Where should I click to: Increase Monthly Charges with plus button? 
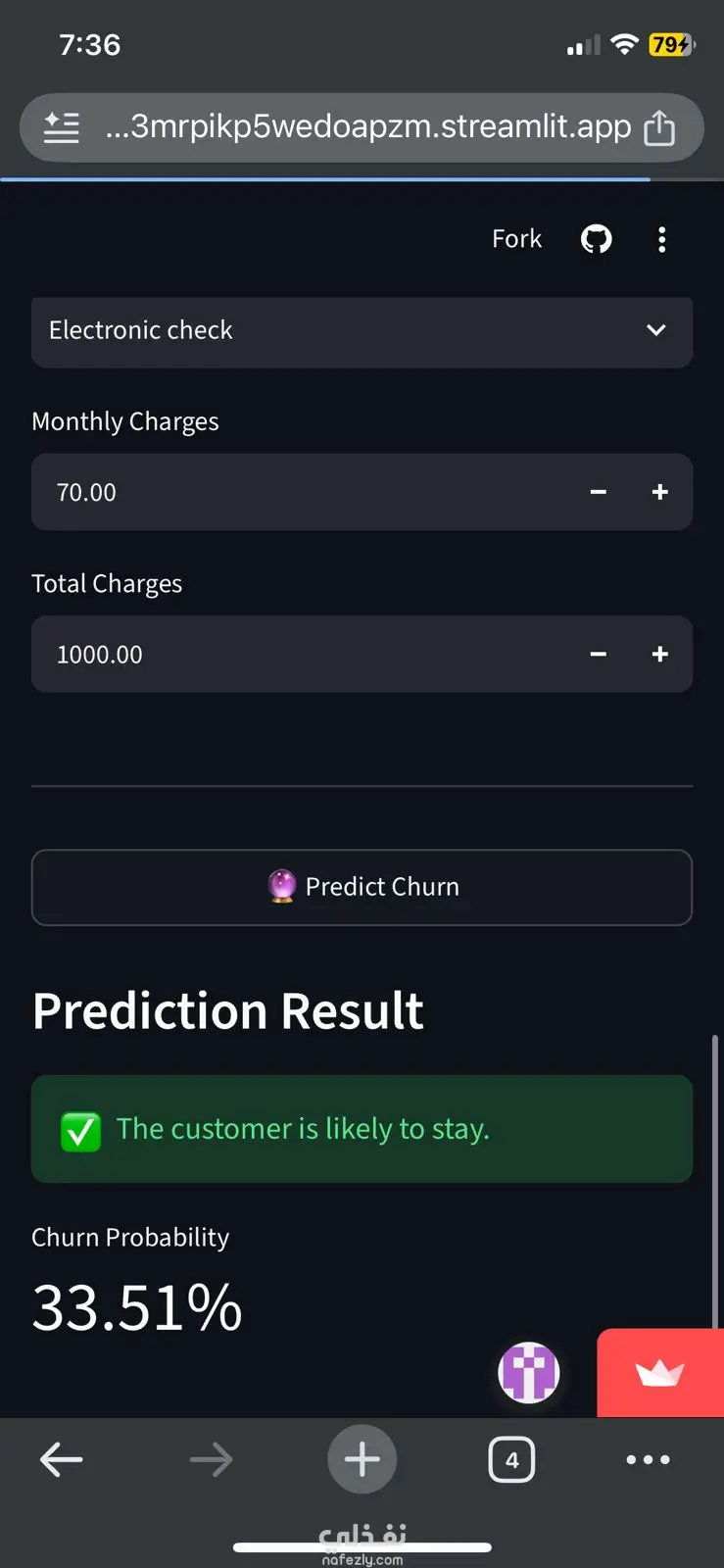[x=660, y=492]
